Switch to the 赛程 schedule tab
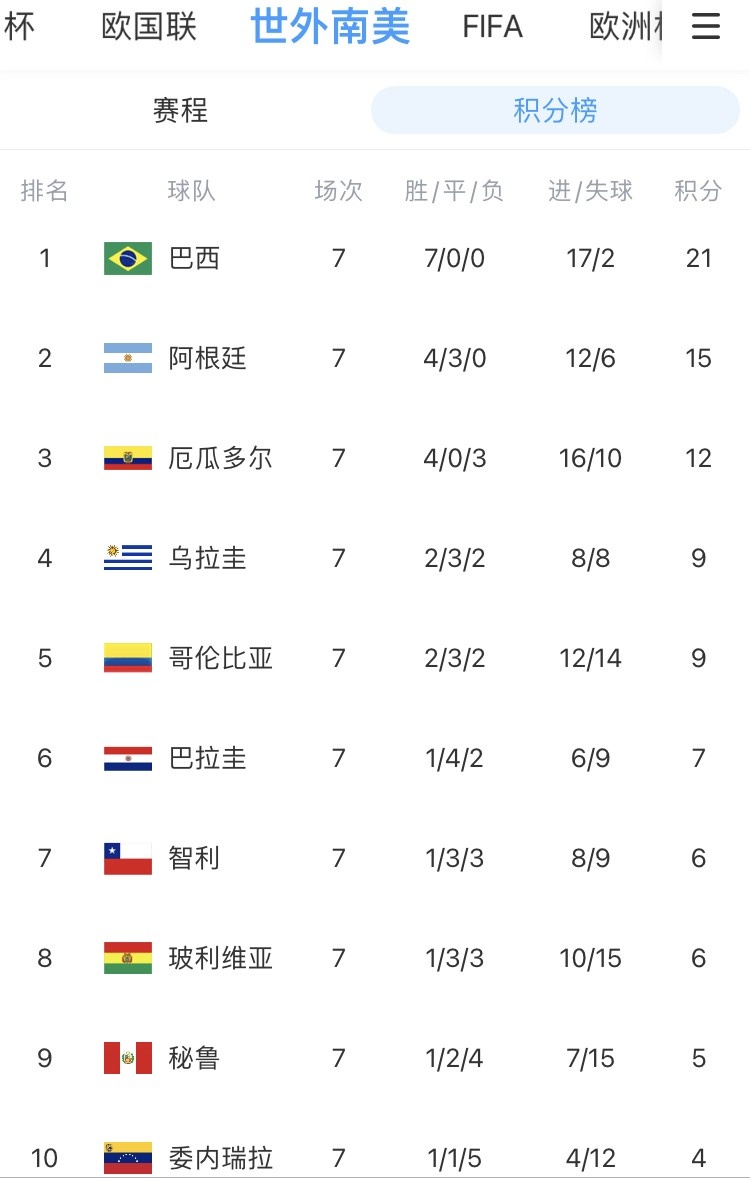The width and height of the screenshot is (750, 1178). click(x=181, y=110)
